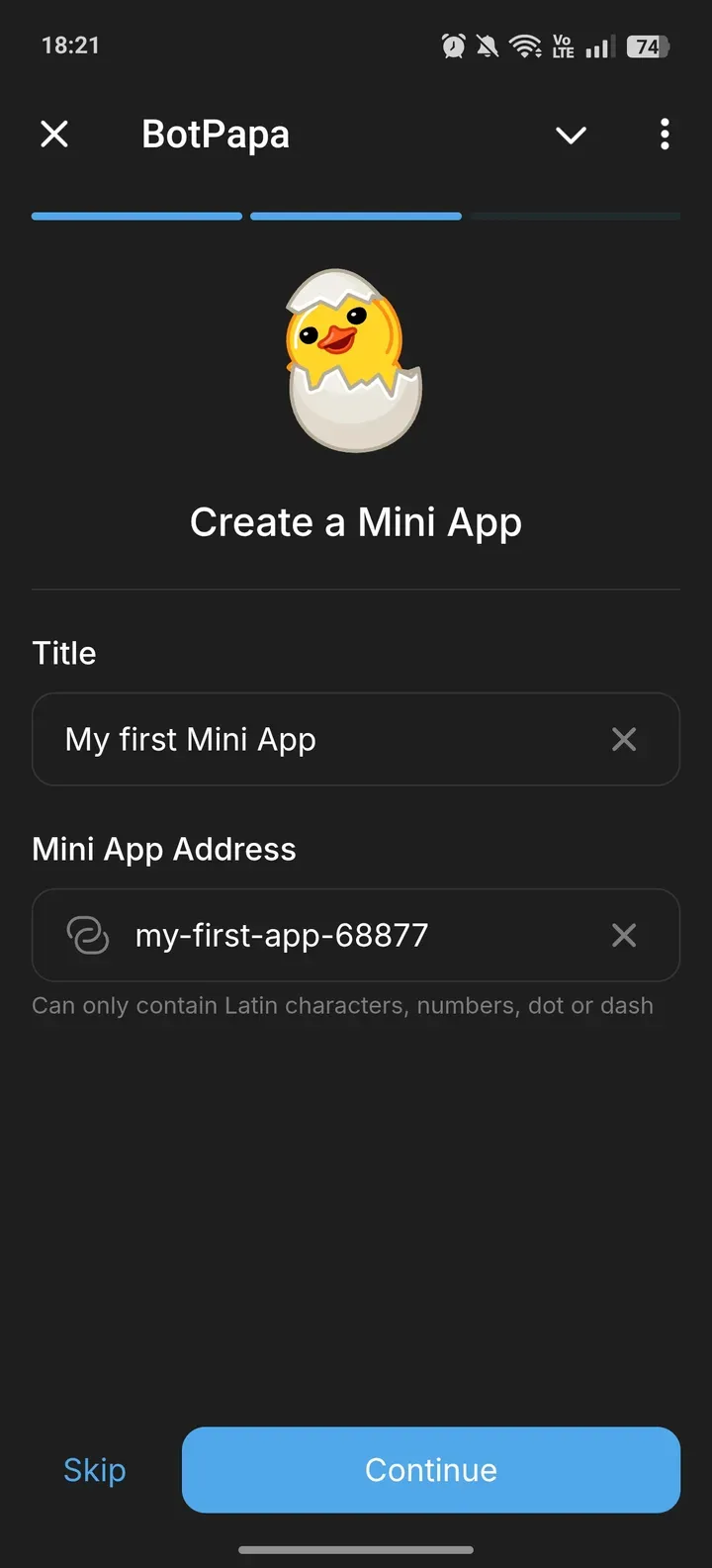The image size is (712, 1568).
Task: Clear the Title field
Action: click(x=623, y=739)
